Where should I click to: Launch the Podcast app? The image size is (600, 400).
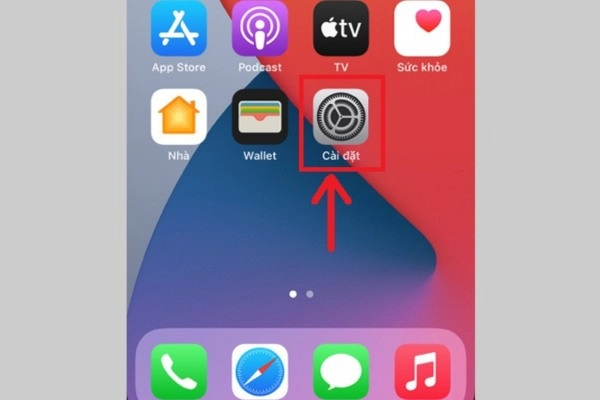click(x=260, y=28)
